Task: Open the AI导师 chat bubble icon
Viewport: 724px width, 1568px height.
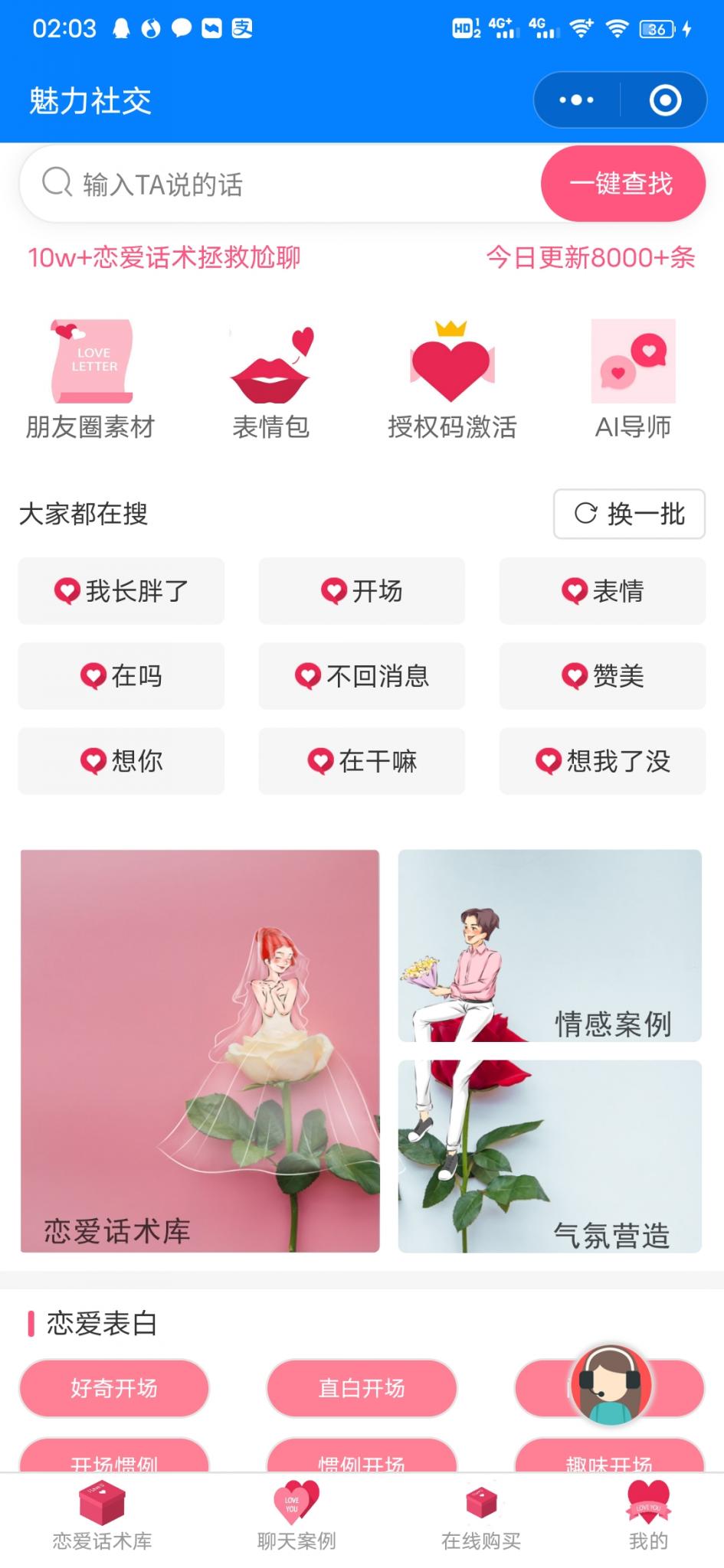Action: 632,360
